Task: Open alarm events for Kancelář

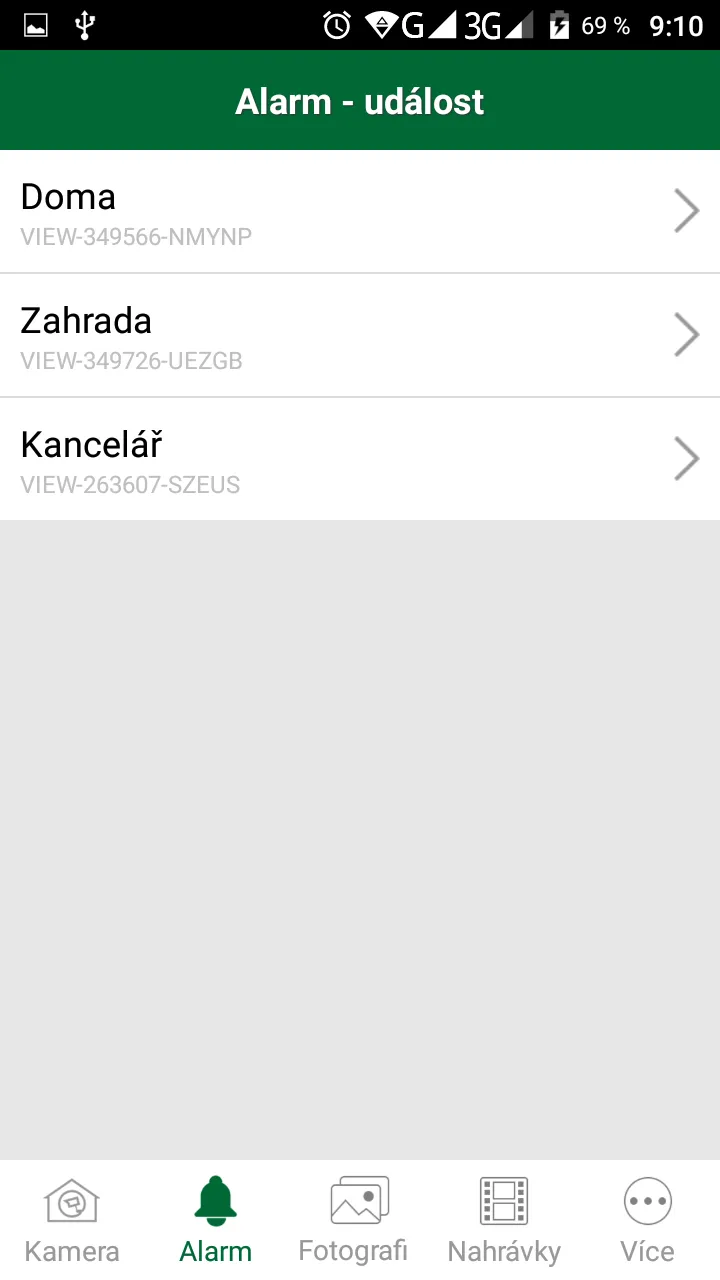Action: (360, 460)
